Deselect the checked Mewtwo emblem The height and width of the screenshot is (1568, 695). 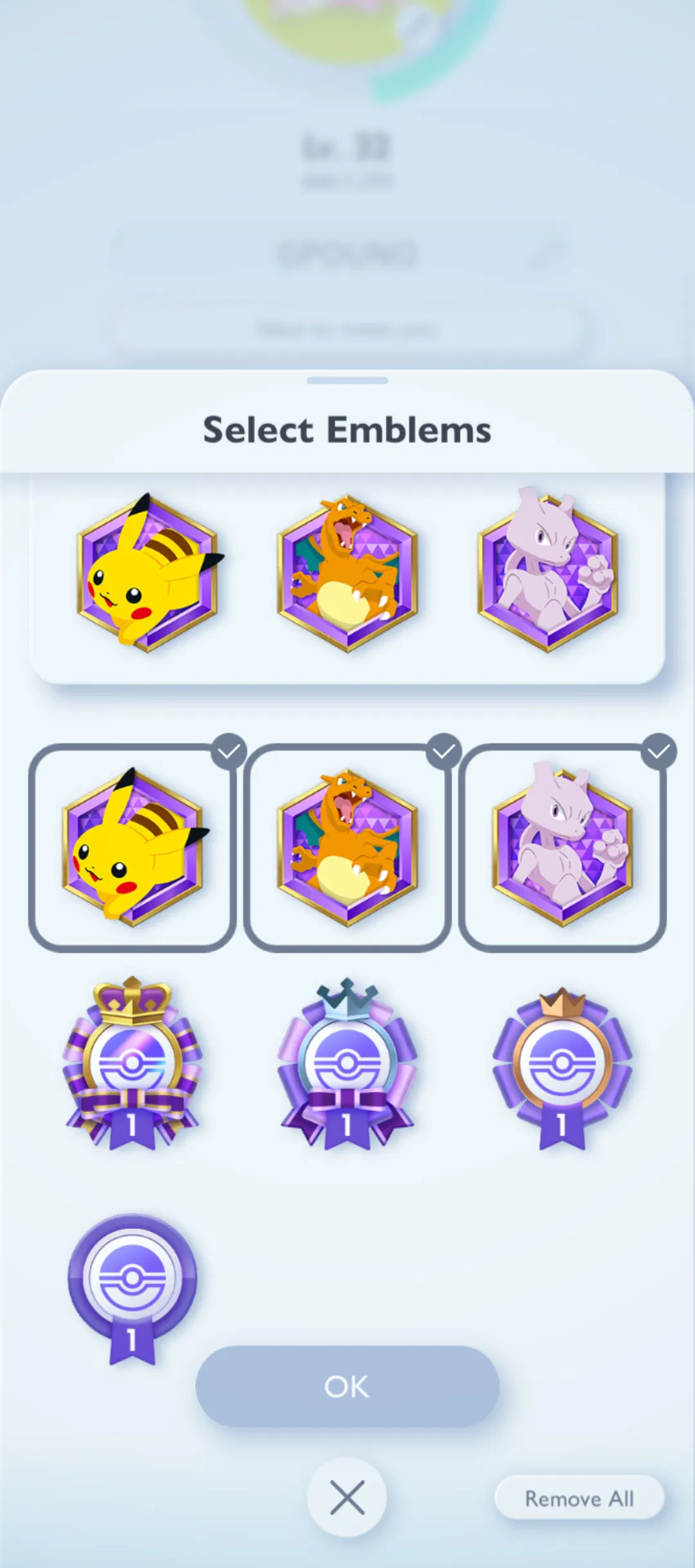[x=562, y=847]
